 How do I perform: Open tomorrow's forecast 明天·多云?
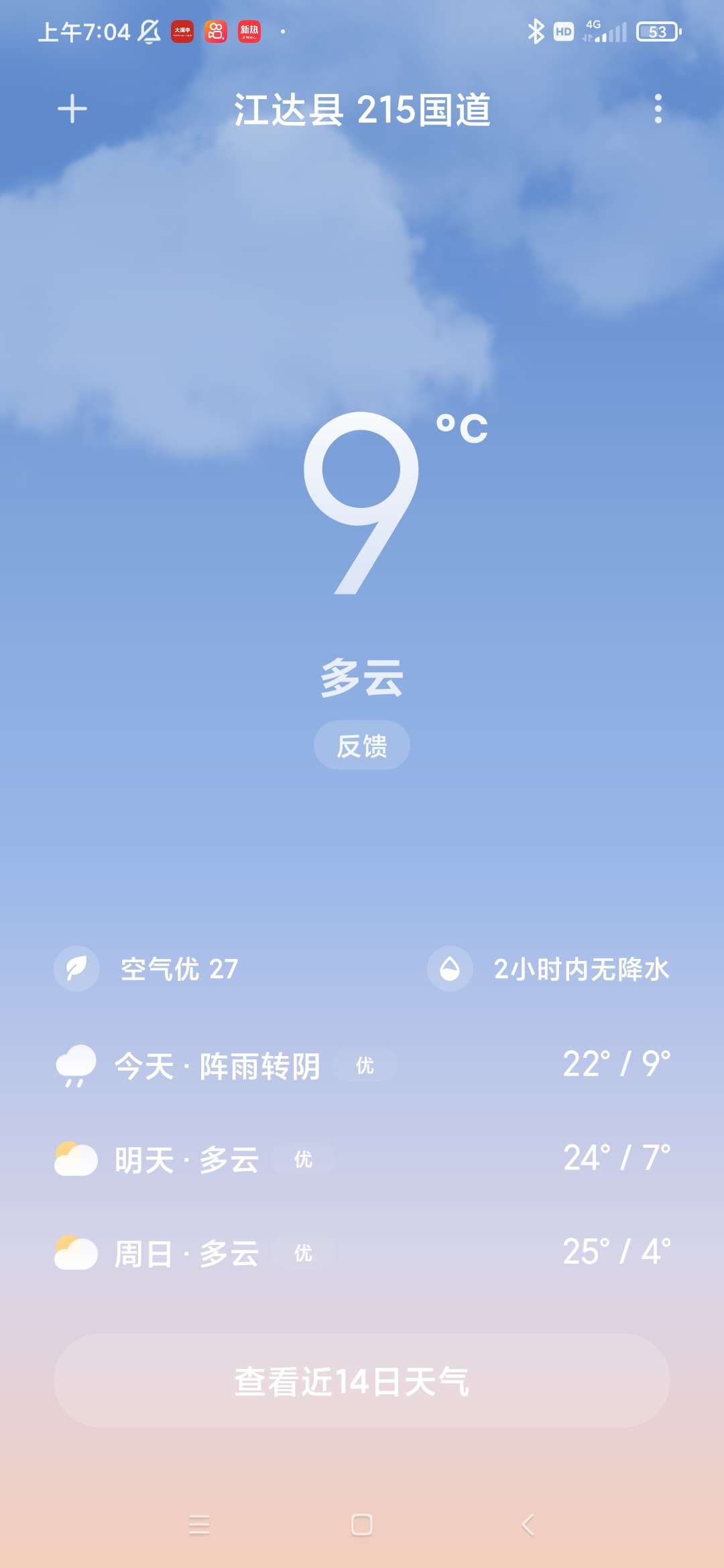pyautogui.click(x=362, y=1159)
